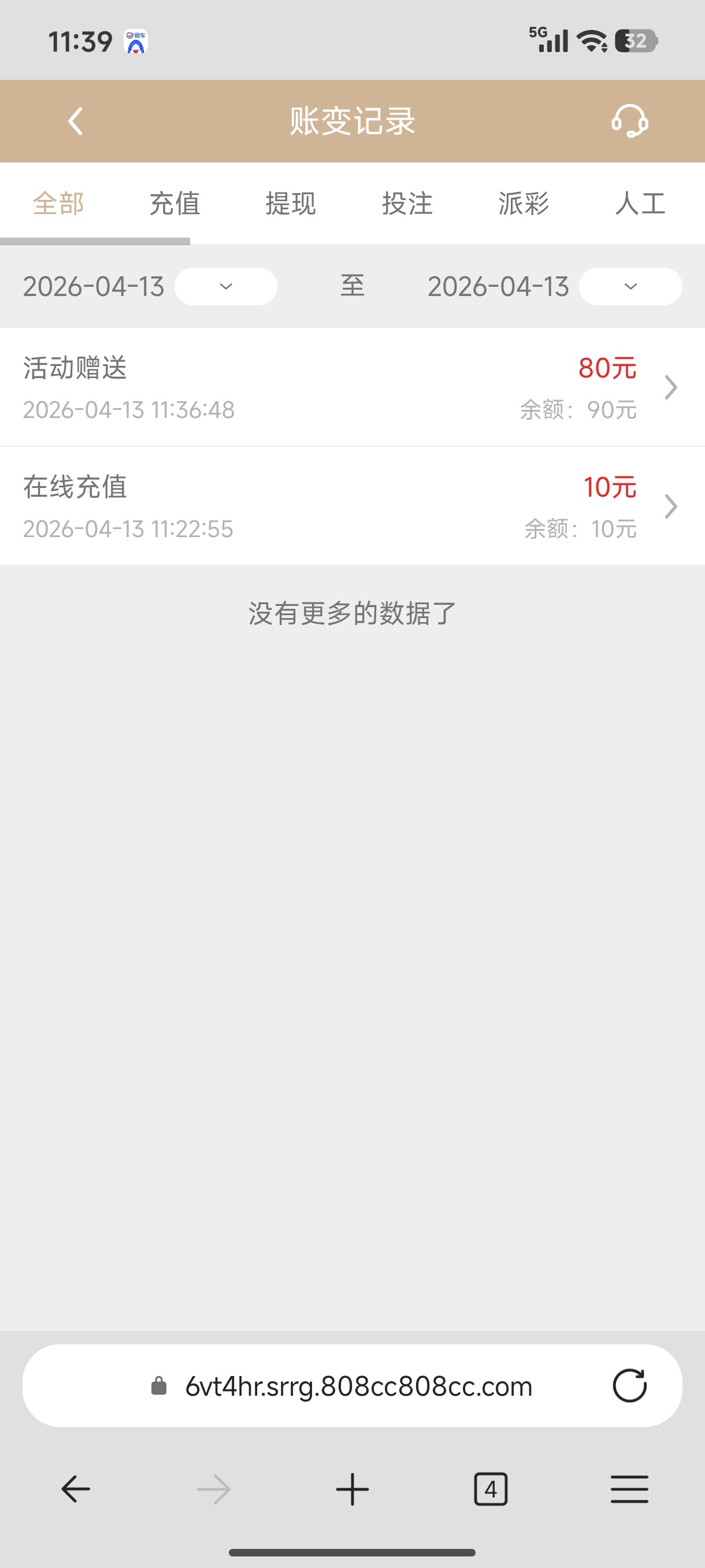
Task: Switch to the 投注 tab
Action: point(407,204)
